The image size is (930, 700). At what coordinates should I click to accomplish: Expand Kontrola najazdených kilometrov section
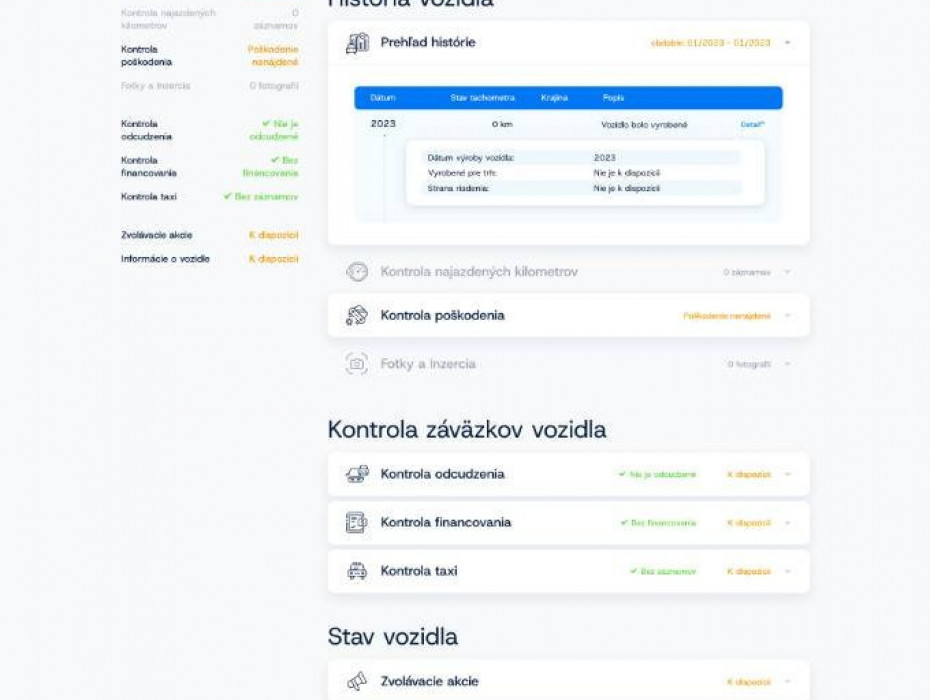pos(788,272)
